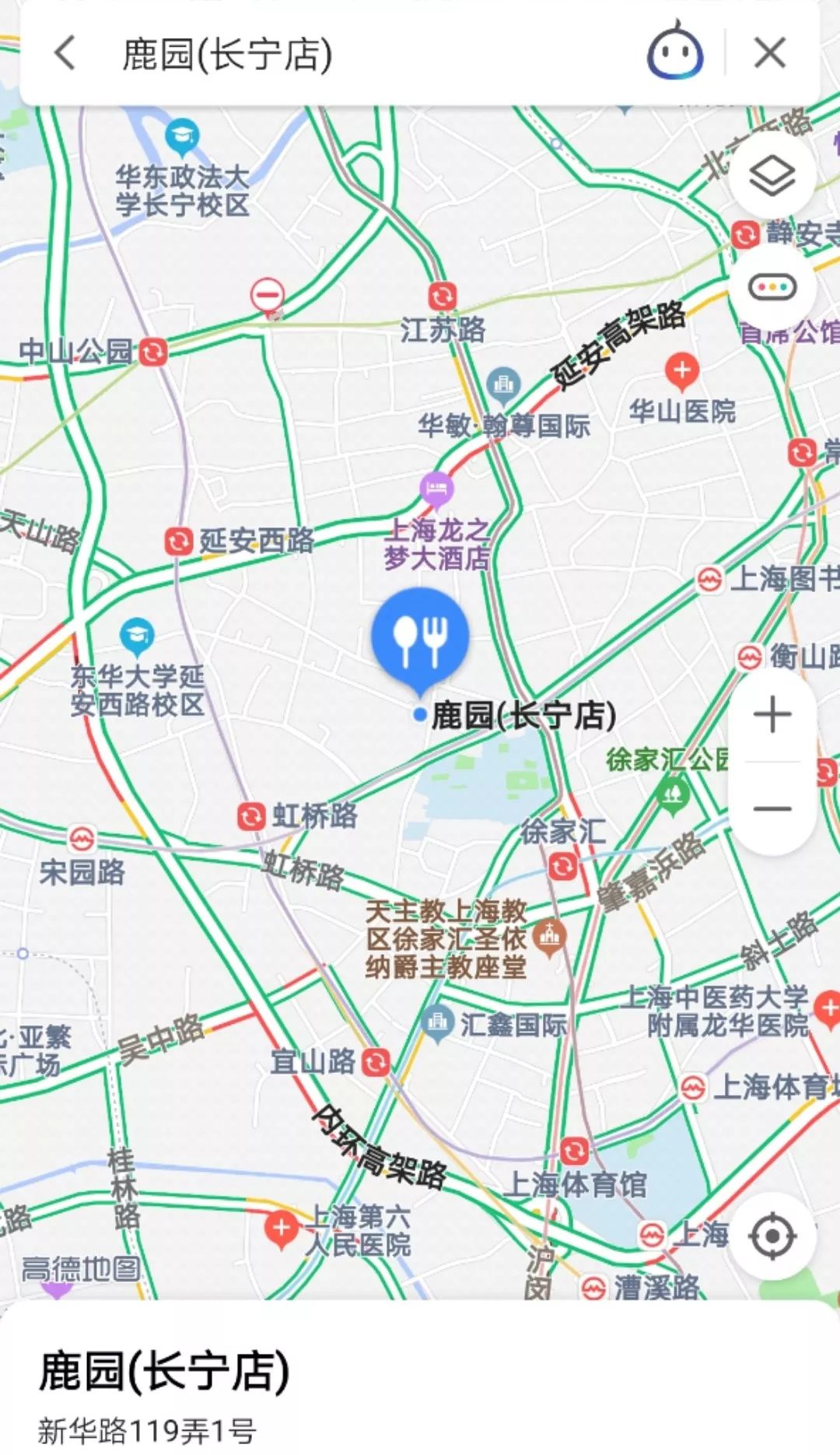Go back with the left arrow
Image resolution: width=840 pixels, height=1455 pixels.
coord(66,52)
